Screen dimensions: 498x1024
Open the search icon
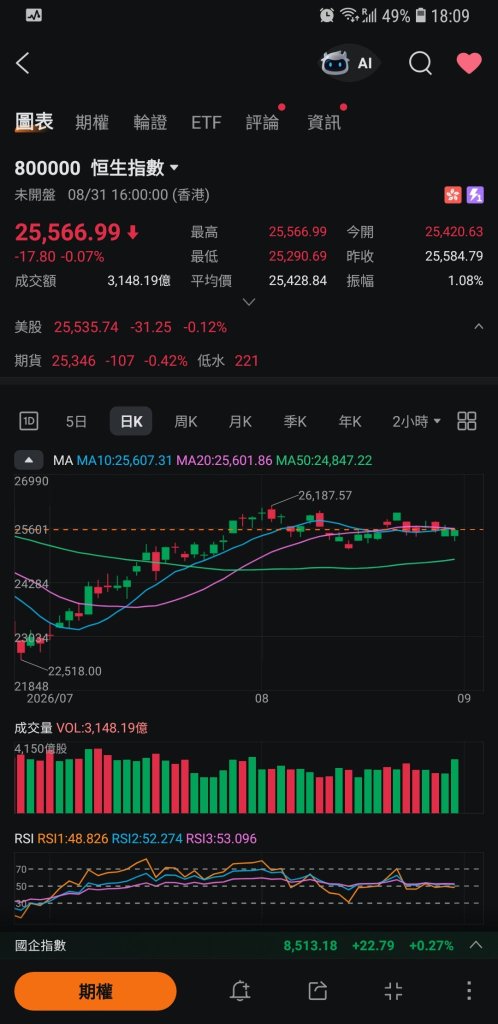click(420, 63)
